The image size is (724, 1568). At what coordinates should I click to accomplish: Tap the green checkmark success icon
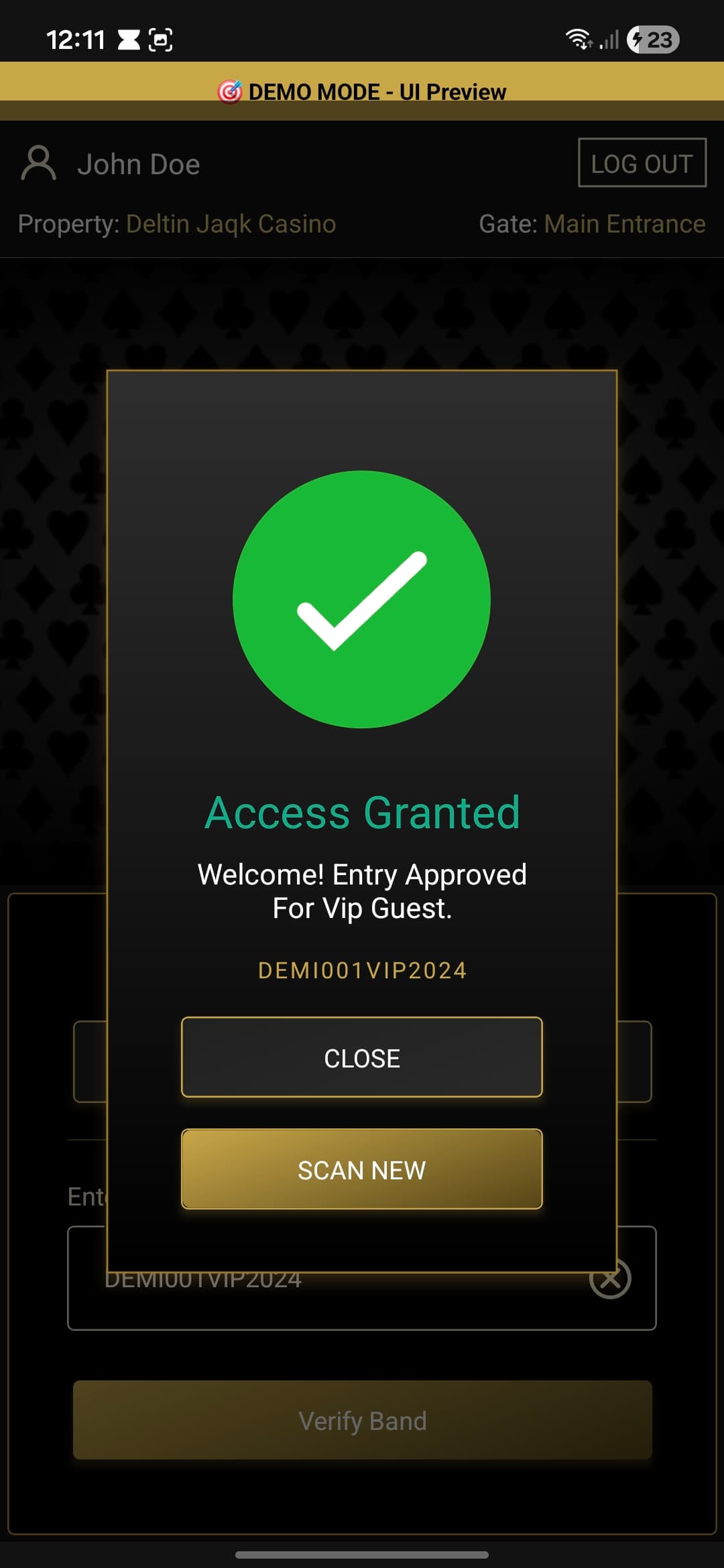(x=362, y=600)
